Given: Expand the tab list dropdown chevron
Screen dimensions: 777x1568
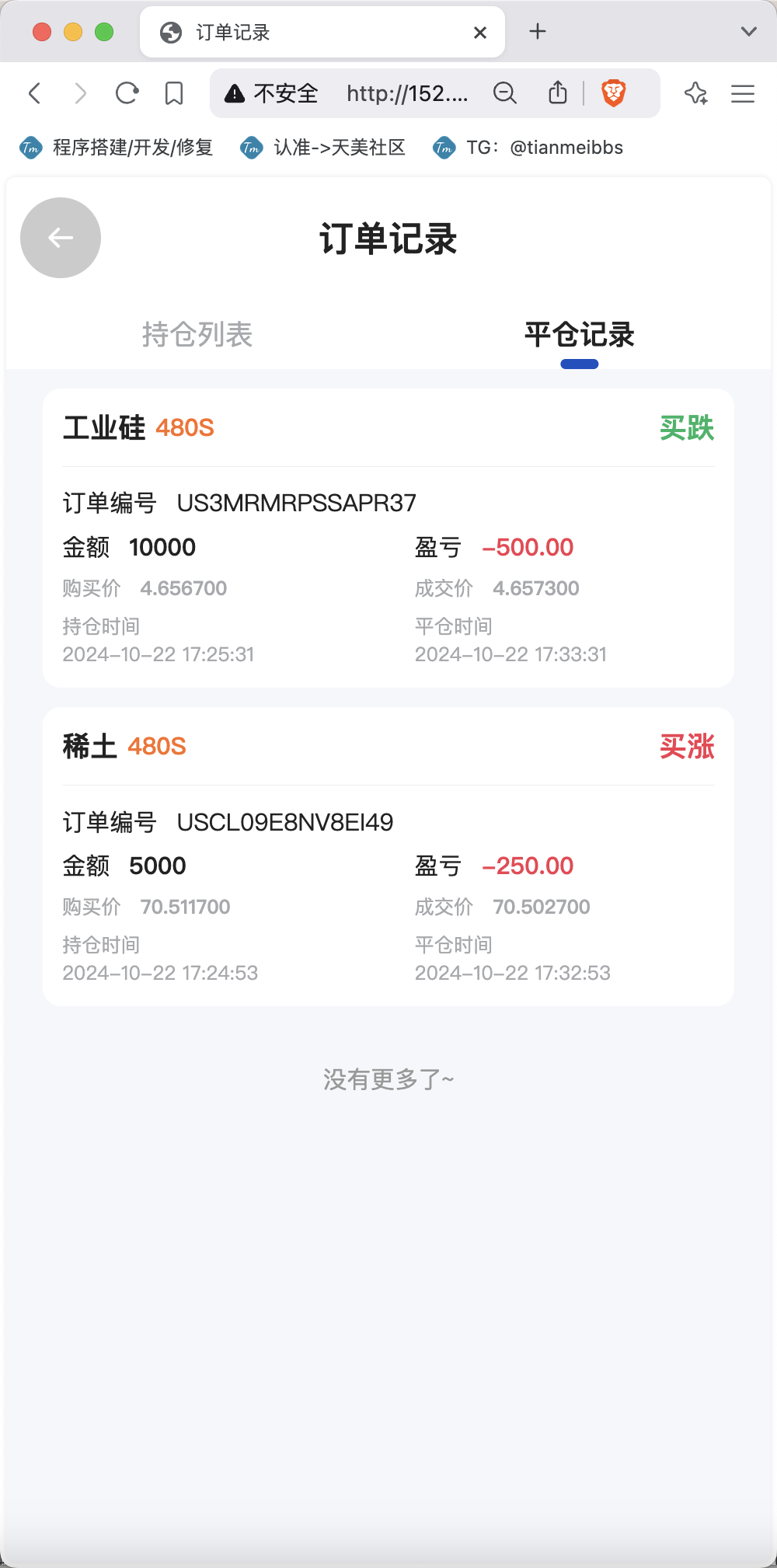Looking at the screenshot, I should [x=749, y=32].
